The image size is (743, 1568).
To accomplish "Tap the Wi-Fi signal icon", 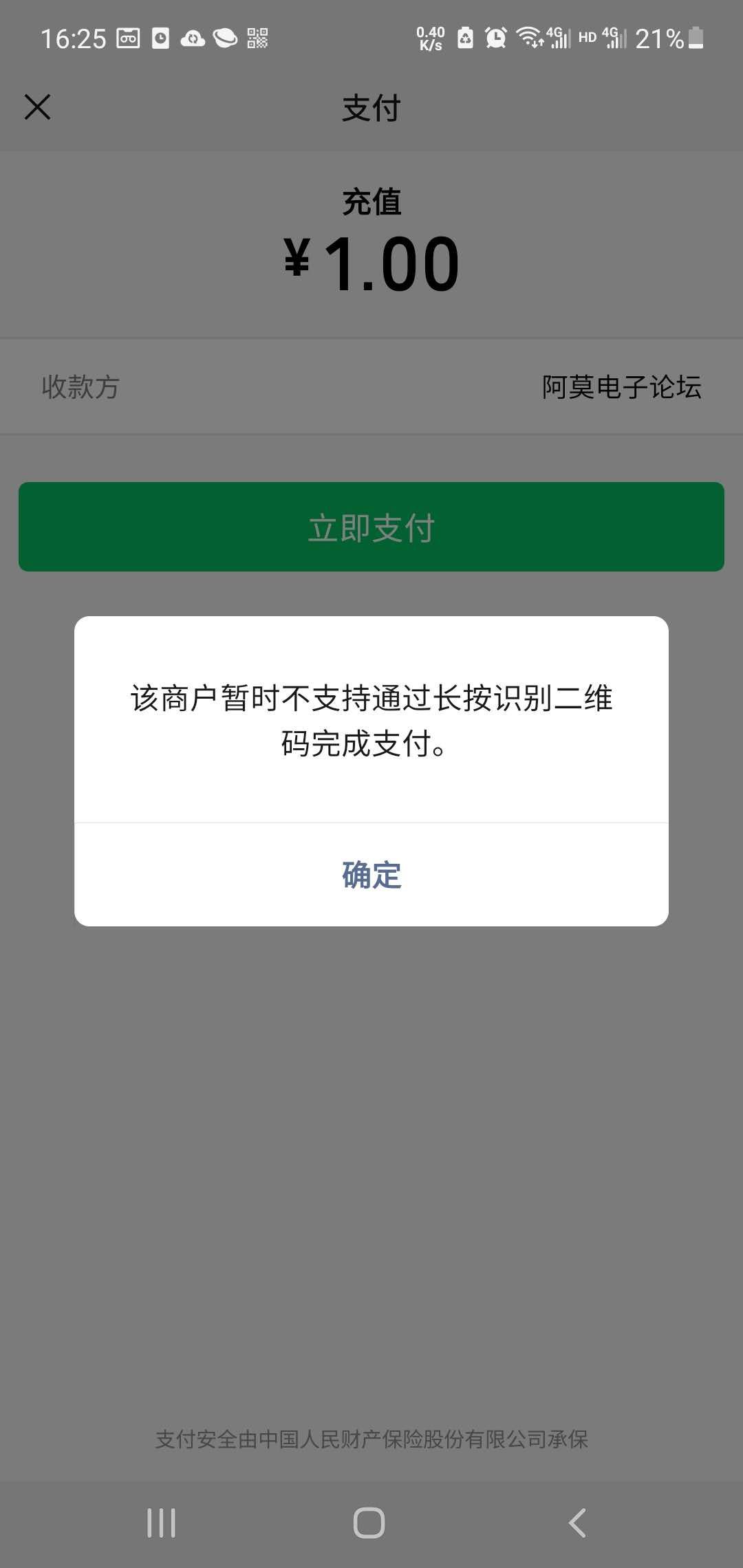I will coord(530,38).
